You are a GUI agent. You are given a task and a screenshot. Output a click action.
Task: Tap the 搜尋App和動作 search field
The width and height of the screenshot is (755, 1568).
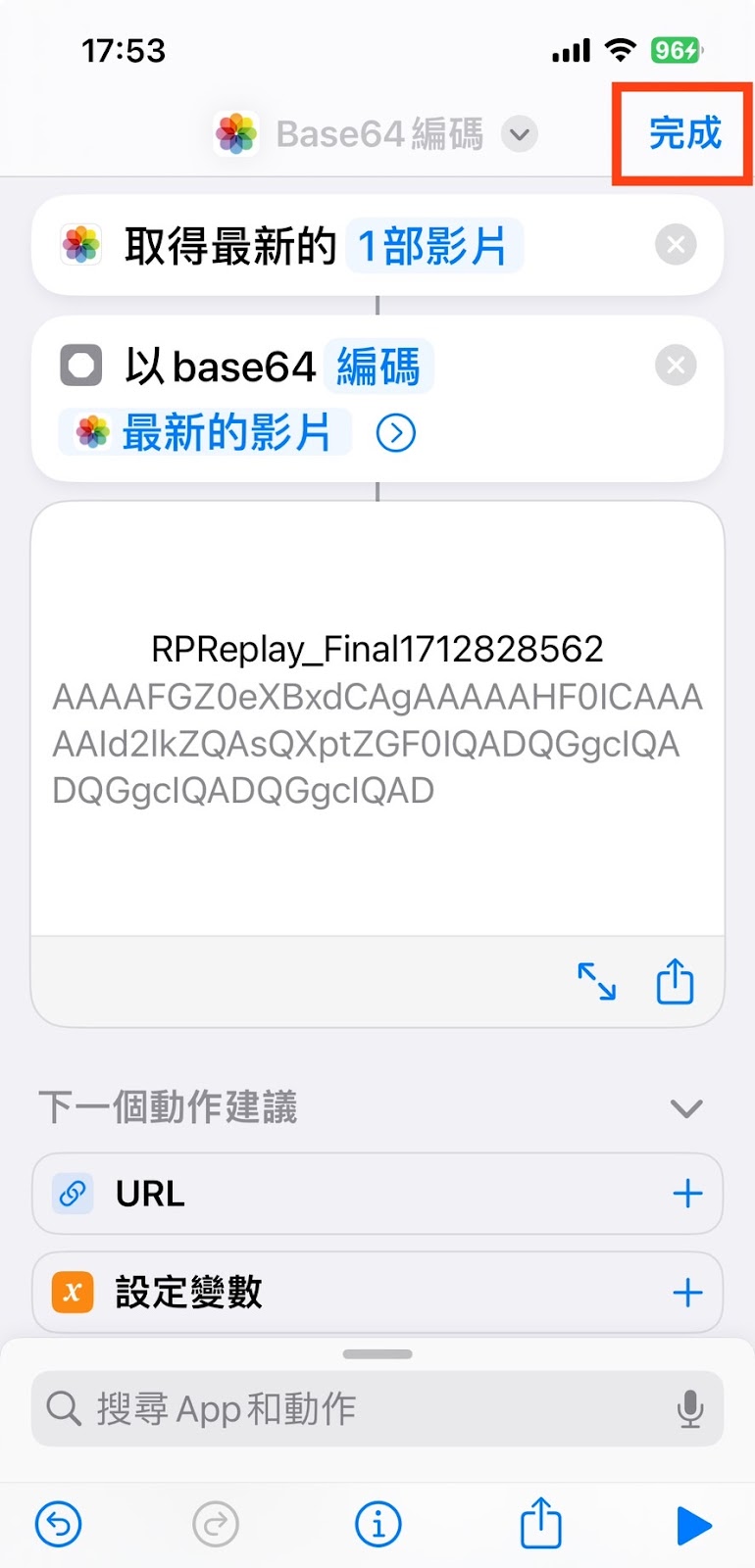(x=377, y=1409)
